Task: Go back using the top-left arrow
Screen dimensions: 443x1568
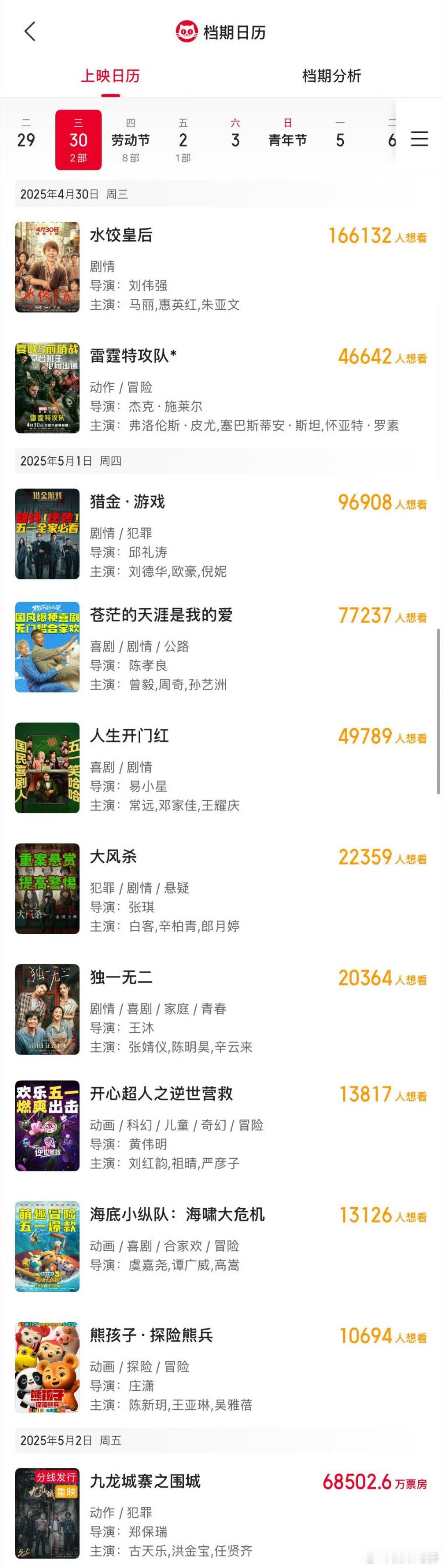Action: tap(30, 32)
